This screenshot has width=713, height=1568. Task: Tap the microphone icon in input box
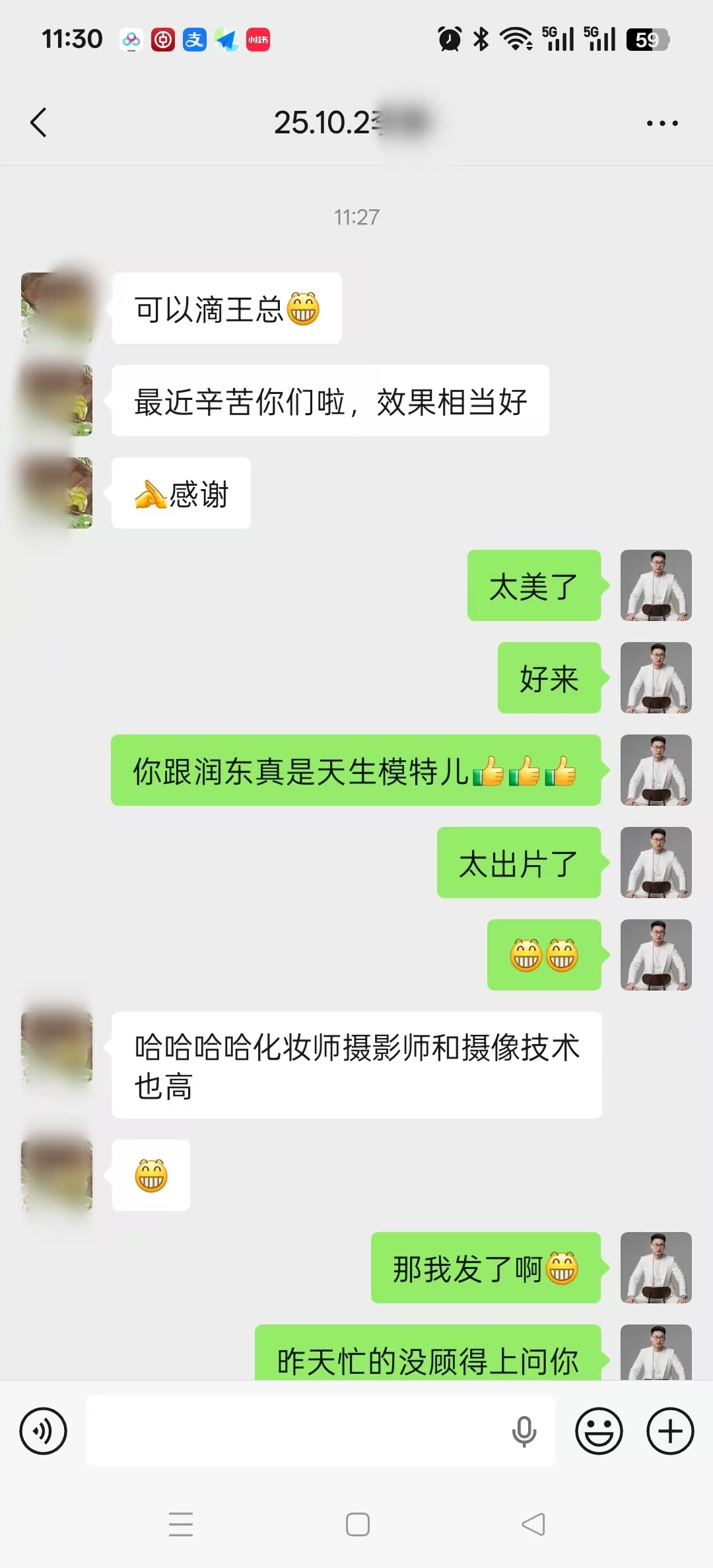(x=524, y=1431)
